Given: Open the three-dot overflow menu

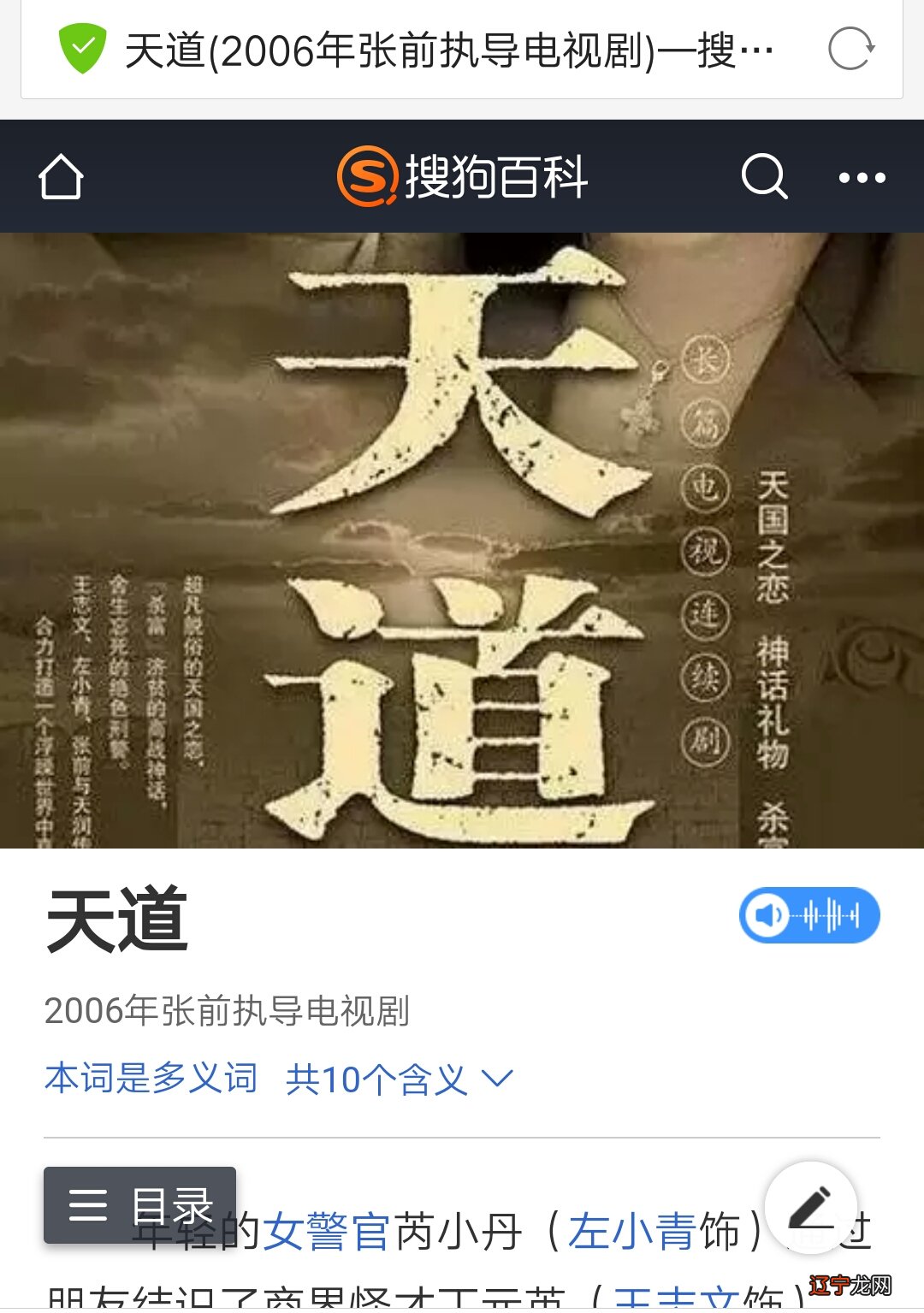Looking at the screenshot, I should pos(862,178).
